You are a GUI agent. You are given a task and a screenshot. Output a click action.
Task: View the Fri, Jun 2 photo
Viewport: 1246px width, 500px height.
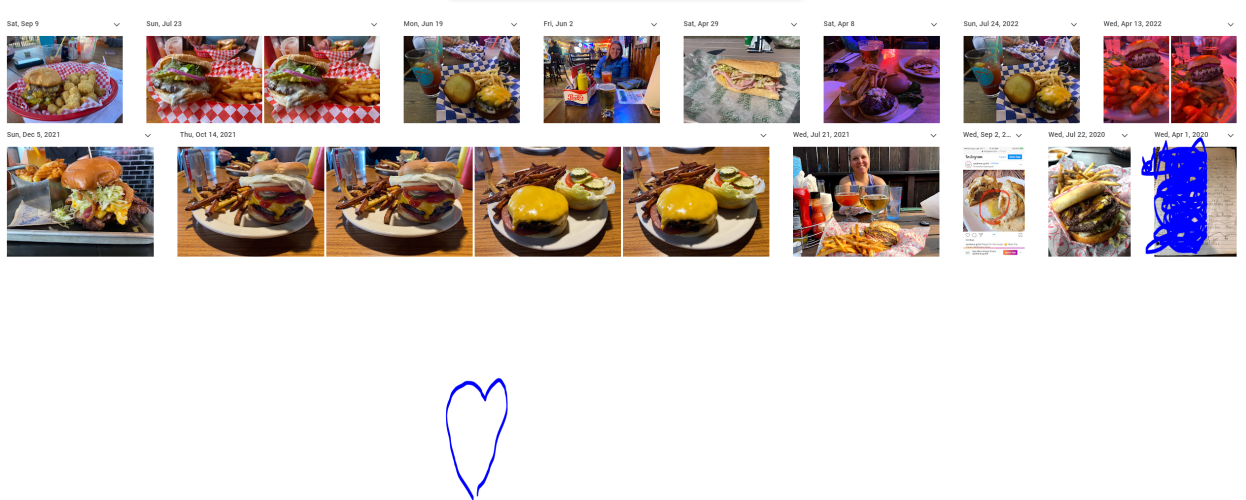pyautogui.click(x=601, y=80)
